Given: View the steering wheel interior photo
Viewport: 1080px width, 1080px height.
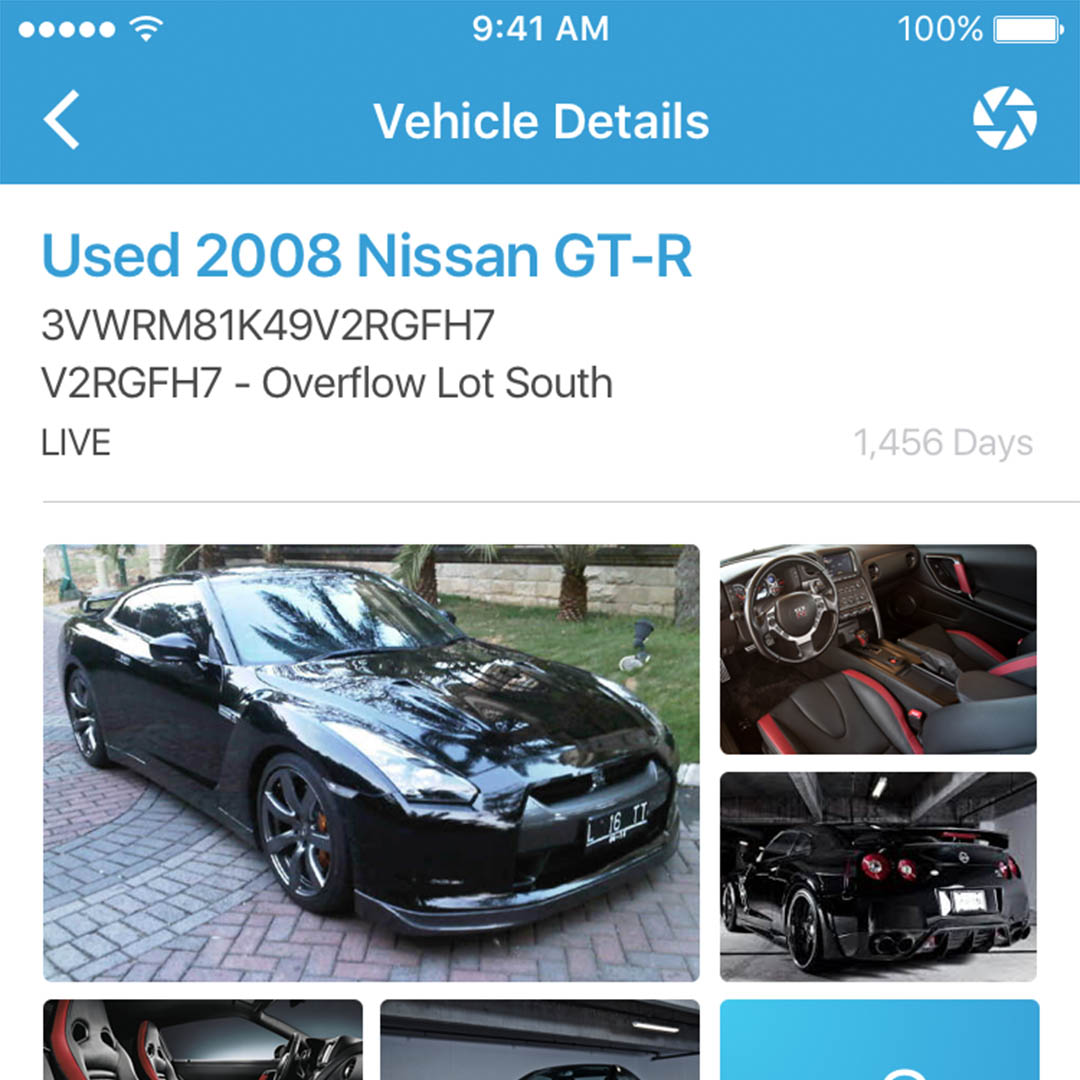Looking at the screenshot, I should tap(878, 648).
